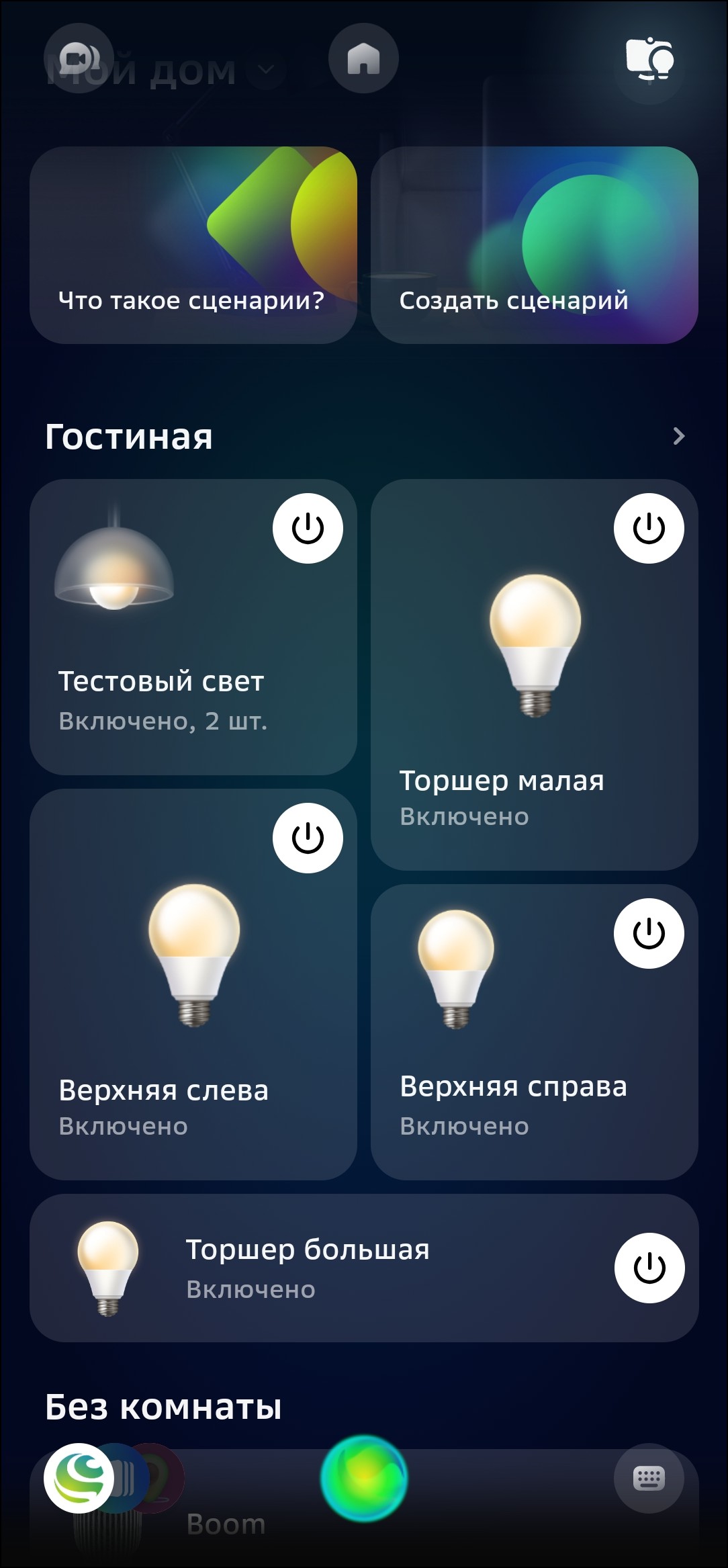Tap the "Создать сценарий" card
Image resolution: width=728 pixels, height=1568 pixels.
point(535,245)
